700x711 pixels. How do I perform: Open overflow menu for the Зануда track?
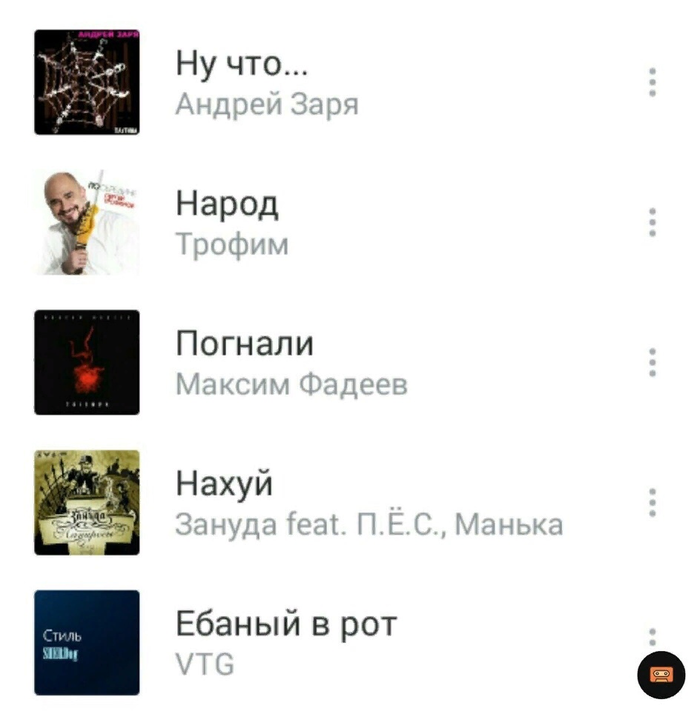click(x=652, y=502)
